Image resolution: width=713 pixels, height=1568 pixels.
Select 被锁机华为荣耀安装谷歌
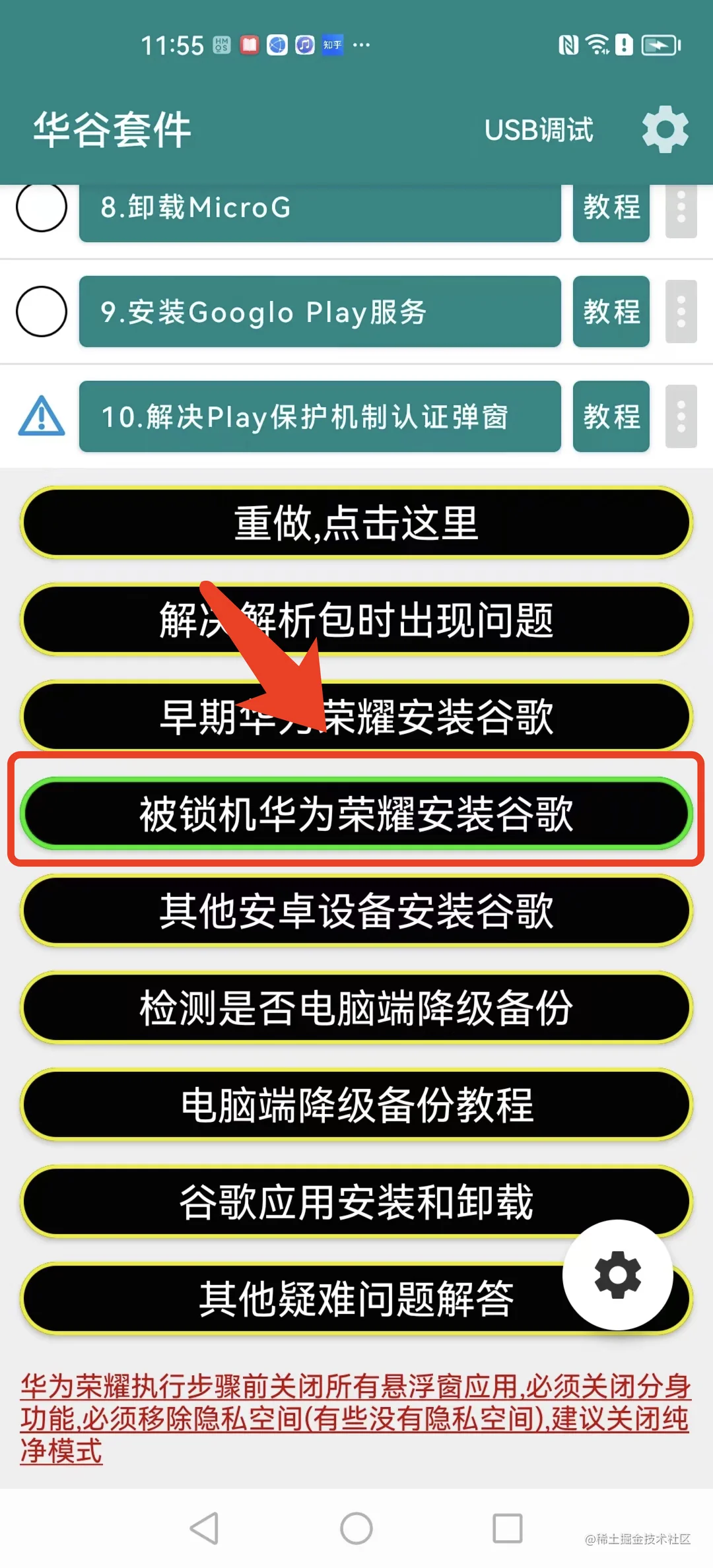(356, 814)
